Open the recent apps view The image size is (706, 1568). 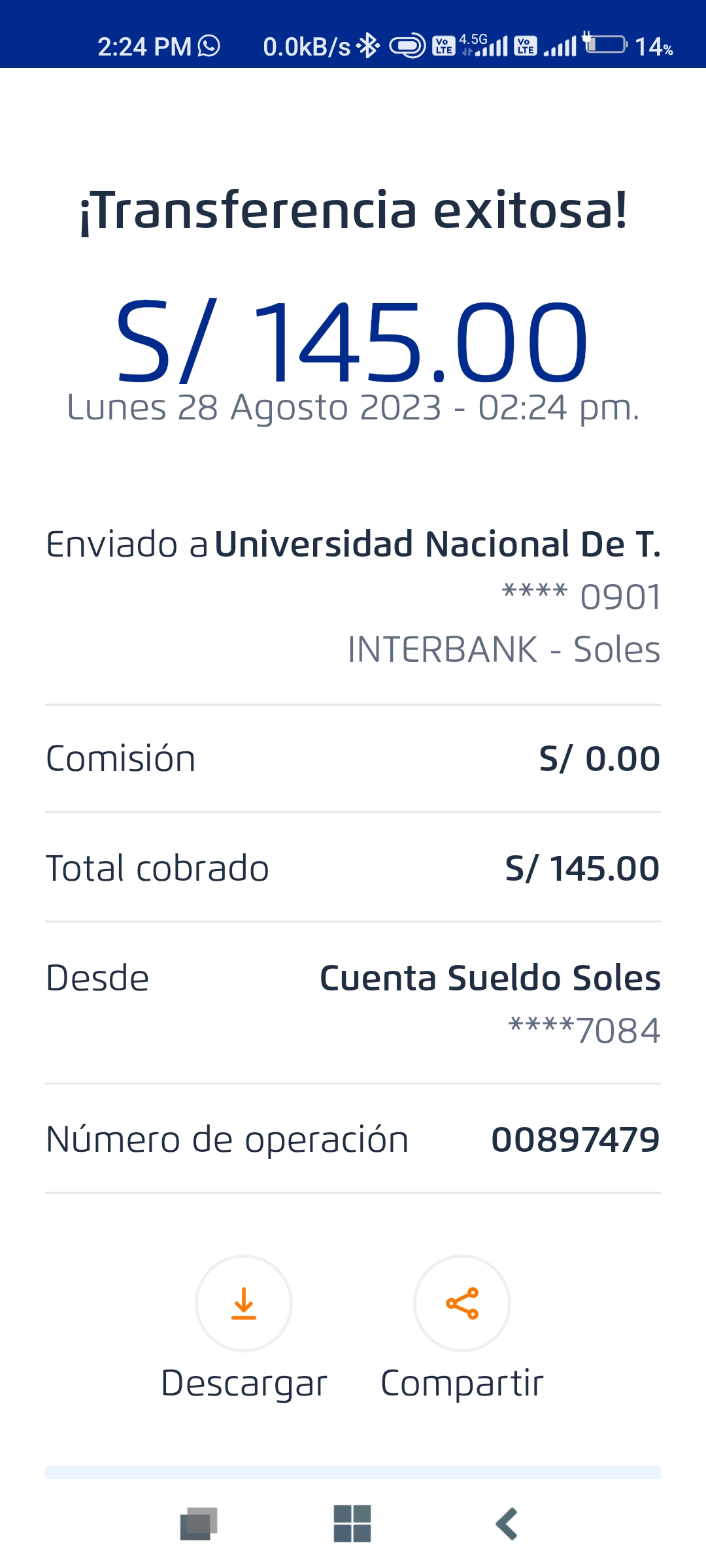point(199,1524)
